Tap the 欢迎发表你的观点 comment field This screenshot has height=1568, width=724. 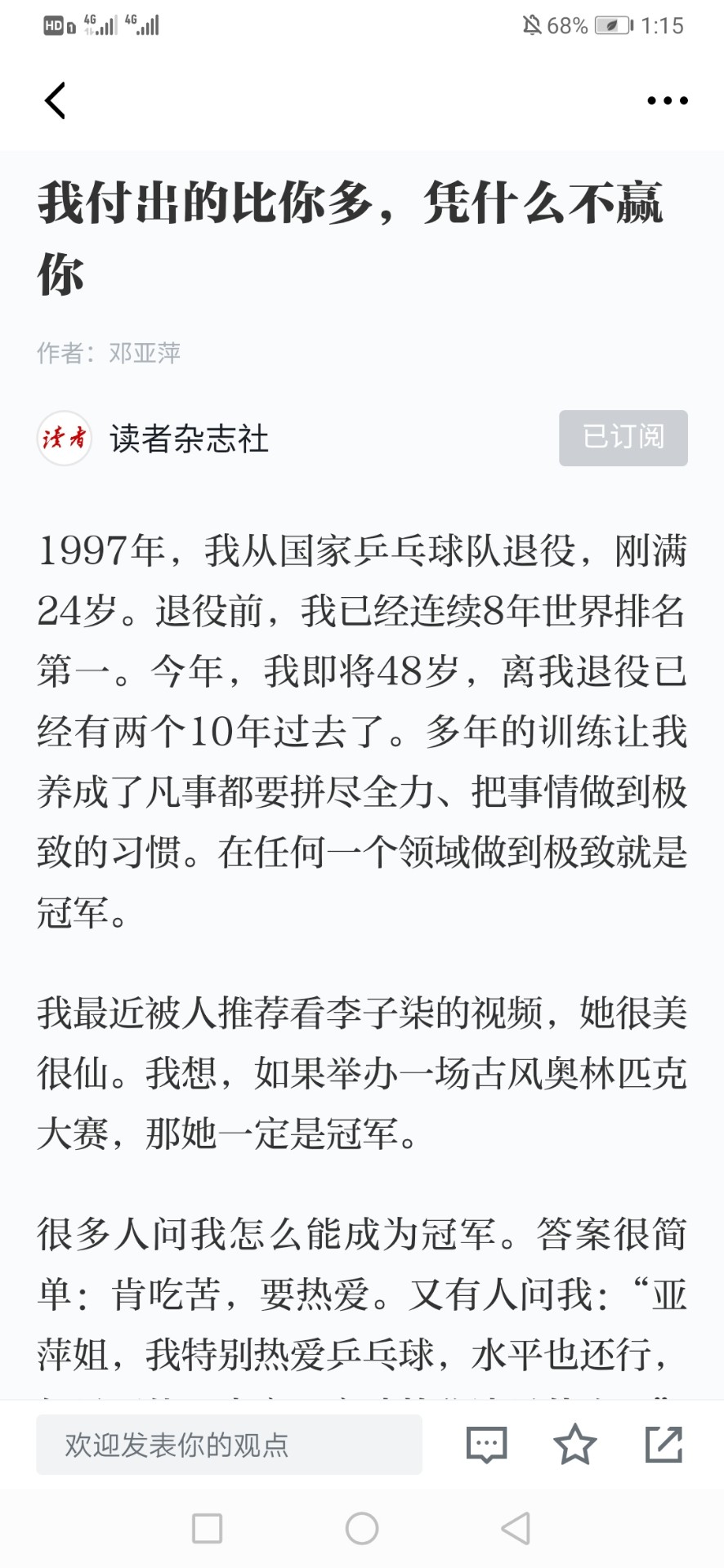tap(229, 1445)
